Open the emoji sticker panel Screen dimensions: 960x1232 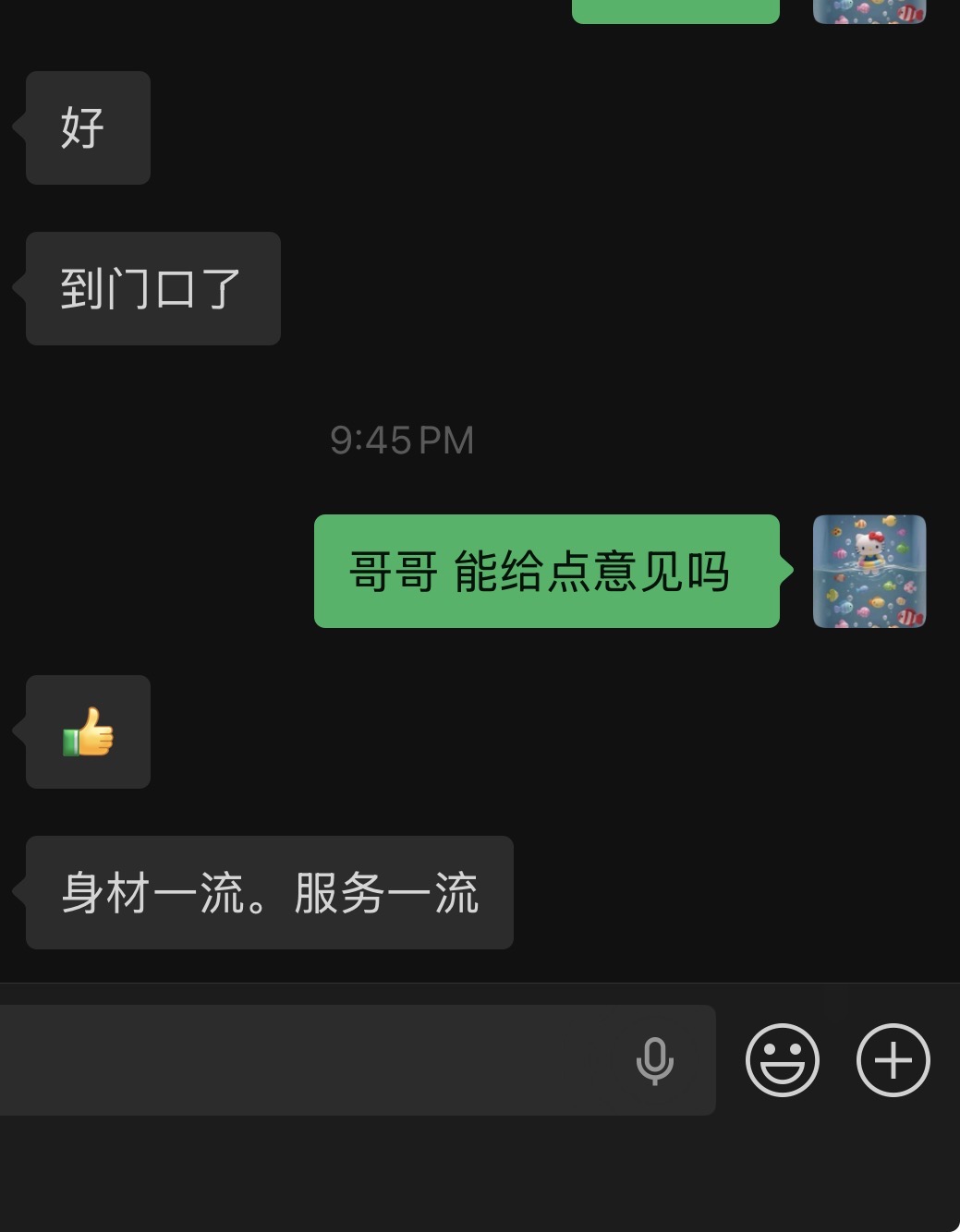point(782,1060)
